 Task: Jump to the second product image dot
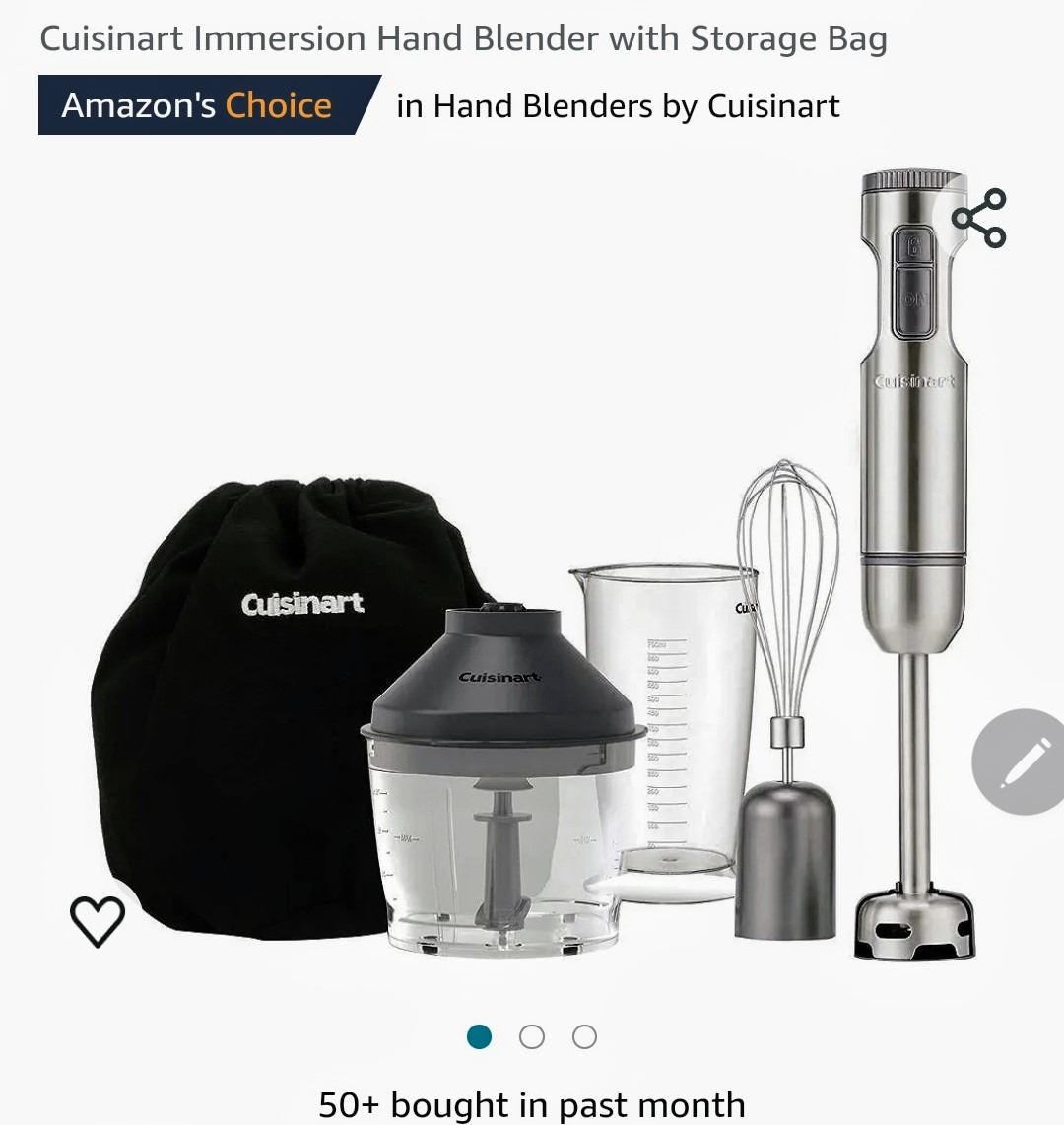pos(532,1037)
